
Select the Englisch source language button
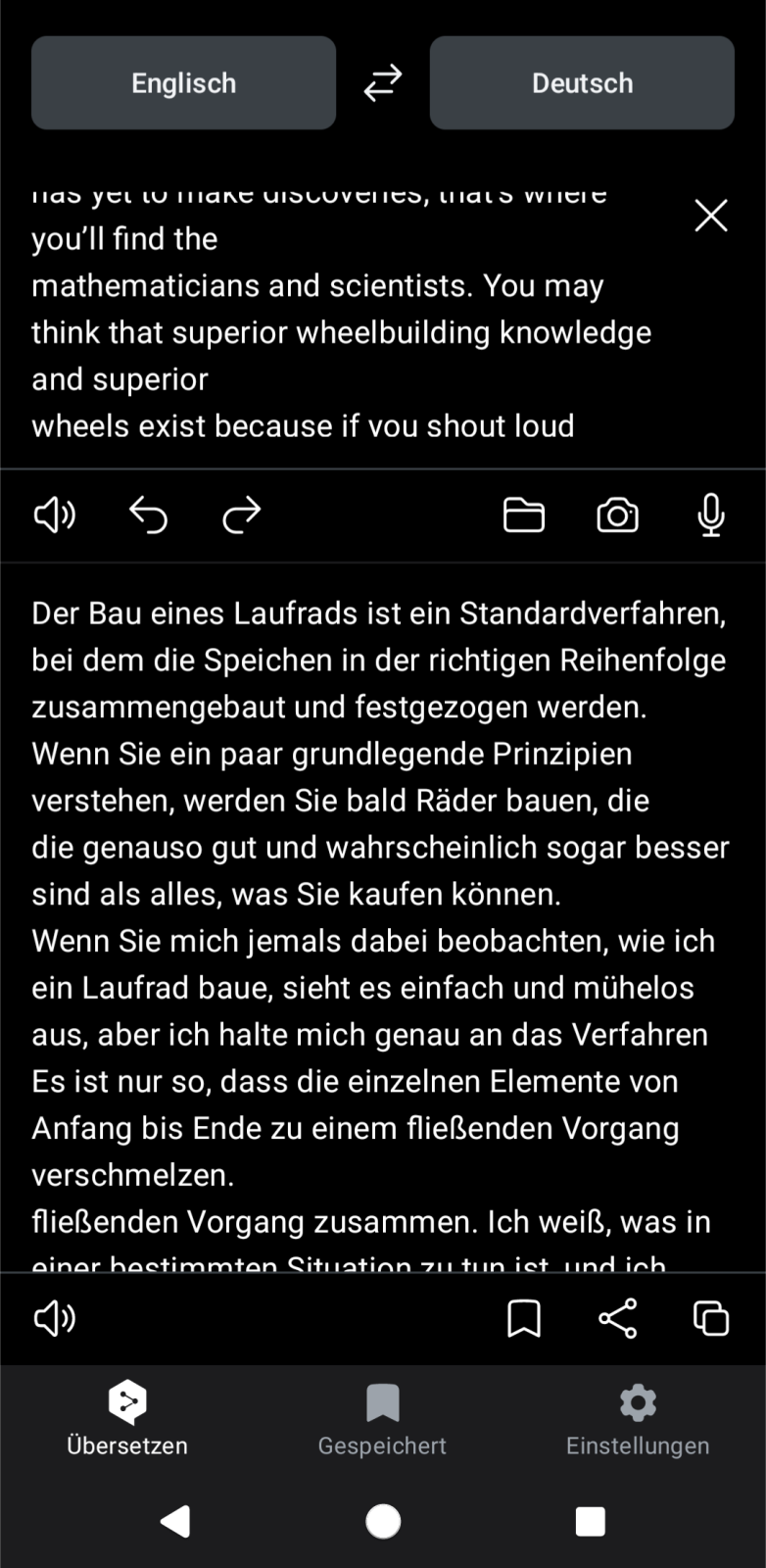[x=183, y=83]
